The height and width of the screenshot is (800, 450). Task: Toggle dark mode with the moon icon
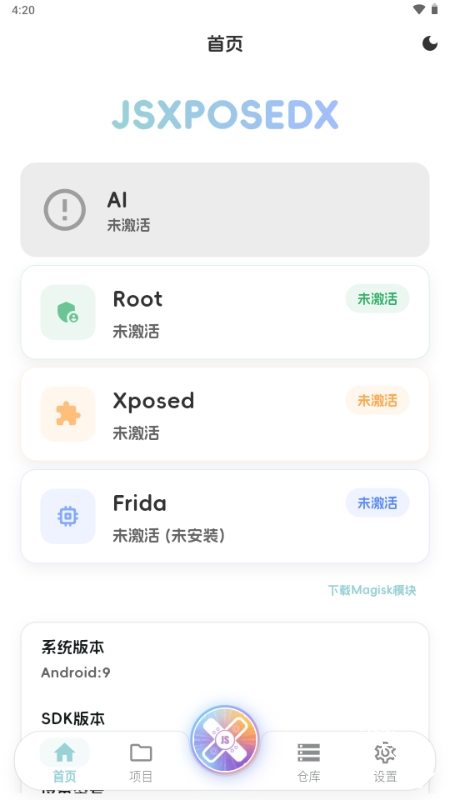430,43
